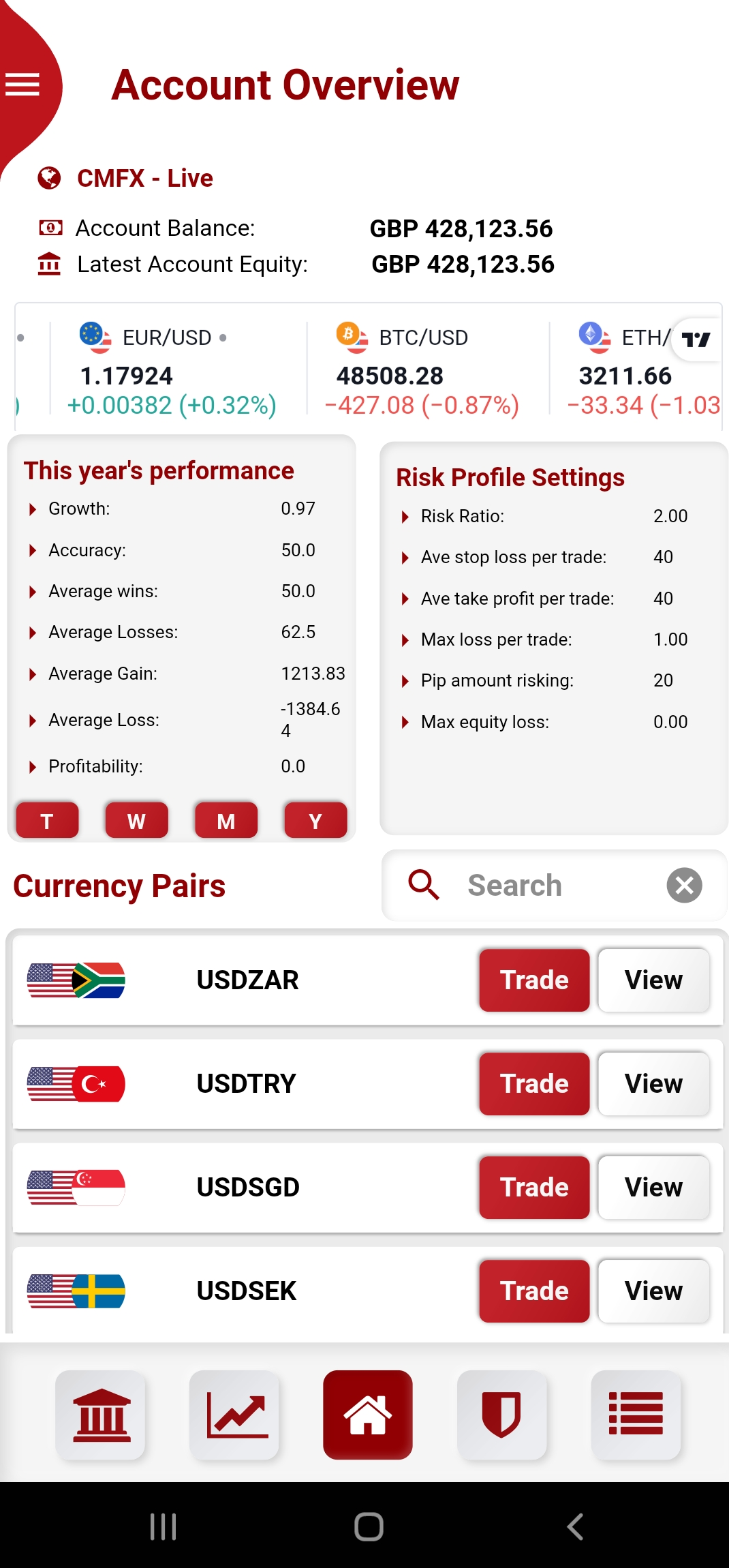This screenshot has width=729, height=1568.
Task: Go back using the system back button
Action: coord(575,1526)
